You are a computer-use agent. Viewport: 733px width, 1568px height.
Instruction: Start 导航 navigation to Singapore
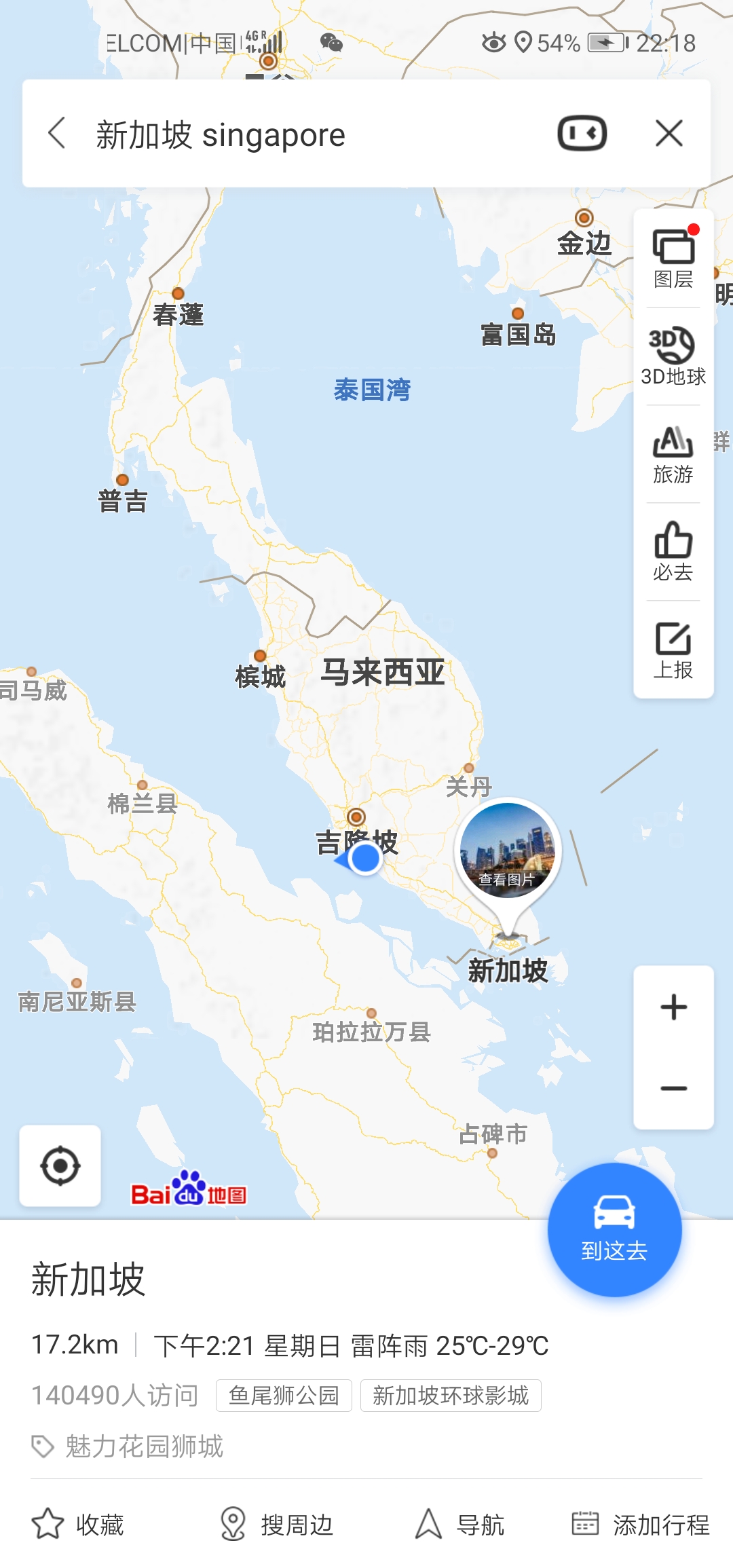coord(460,1525)
